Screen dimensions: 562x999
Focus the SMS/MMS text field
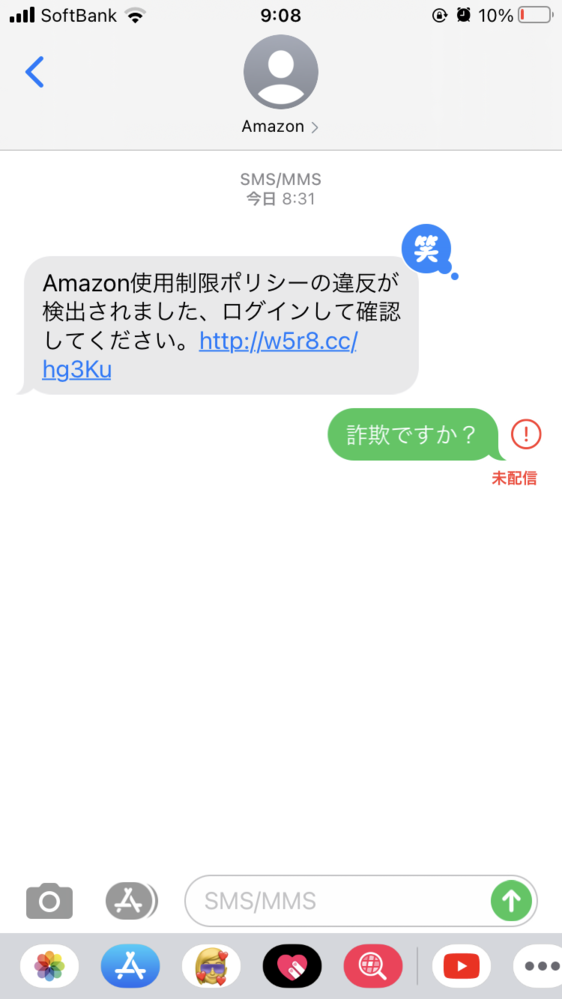[338, 901]
